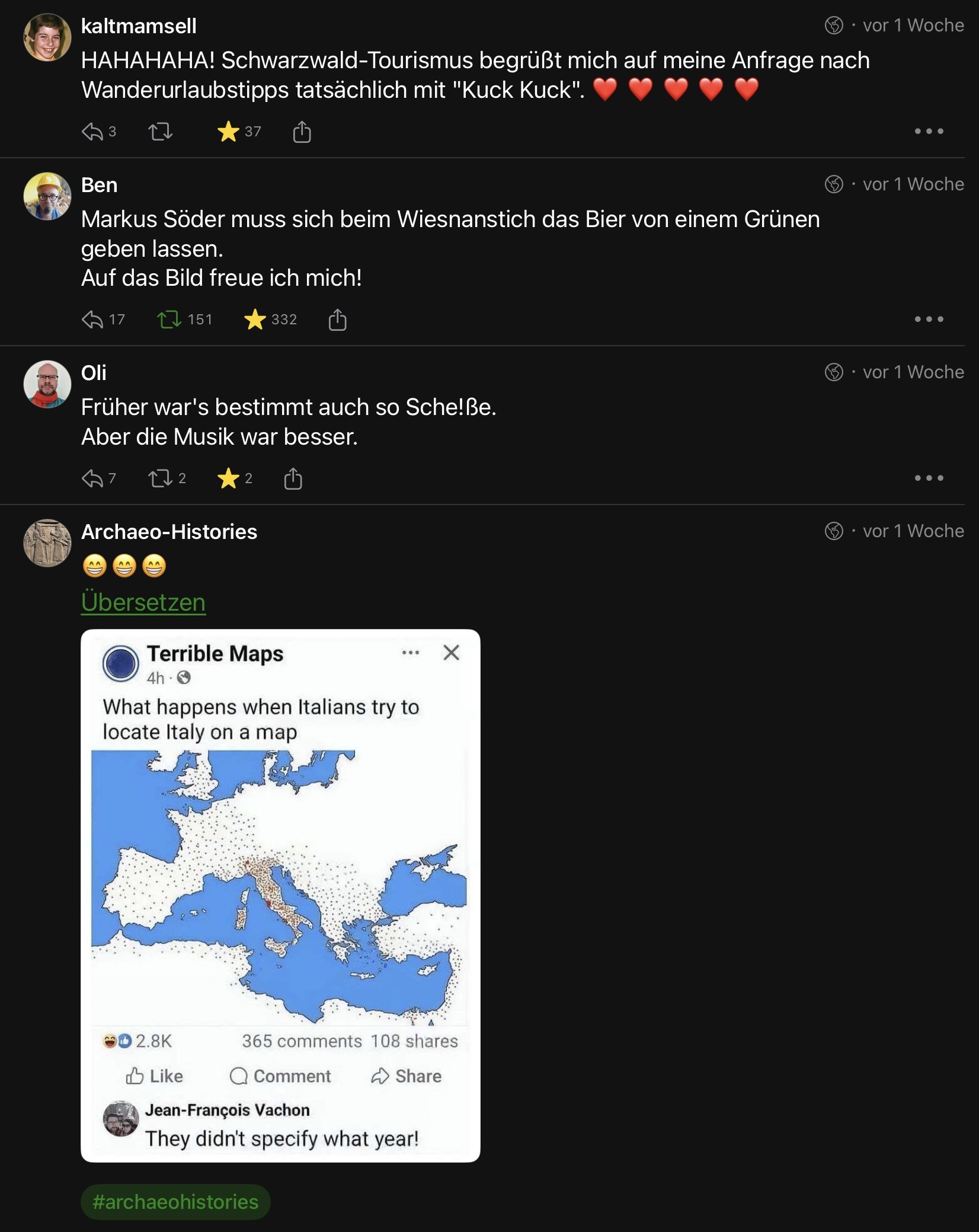Open the Archaeo-Histories profile picture
The image size is (979, 1232).
pyautogui.click(x=47, y=543)
